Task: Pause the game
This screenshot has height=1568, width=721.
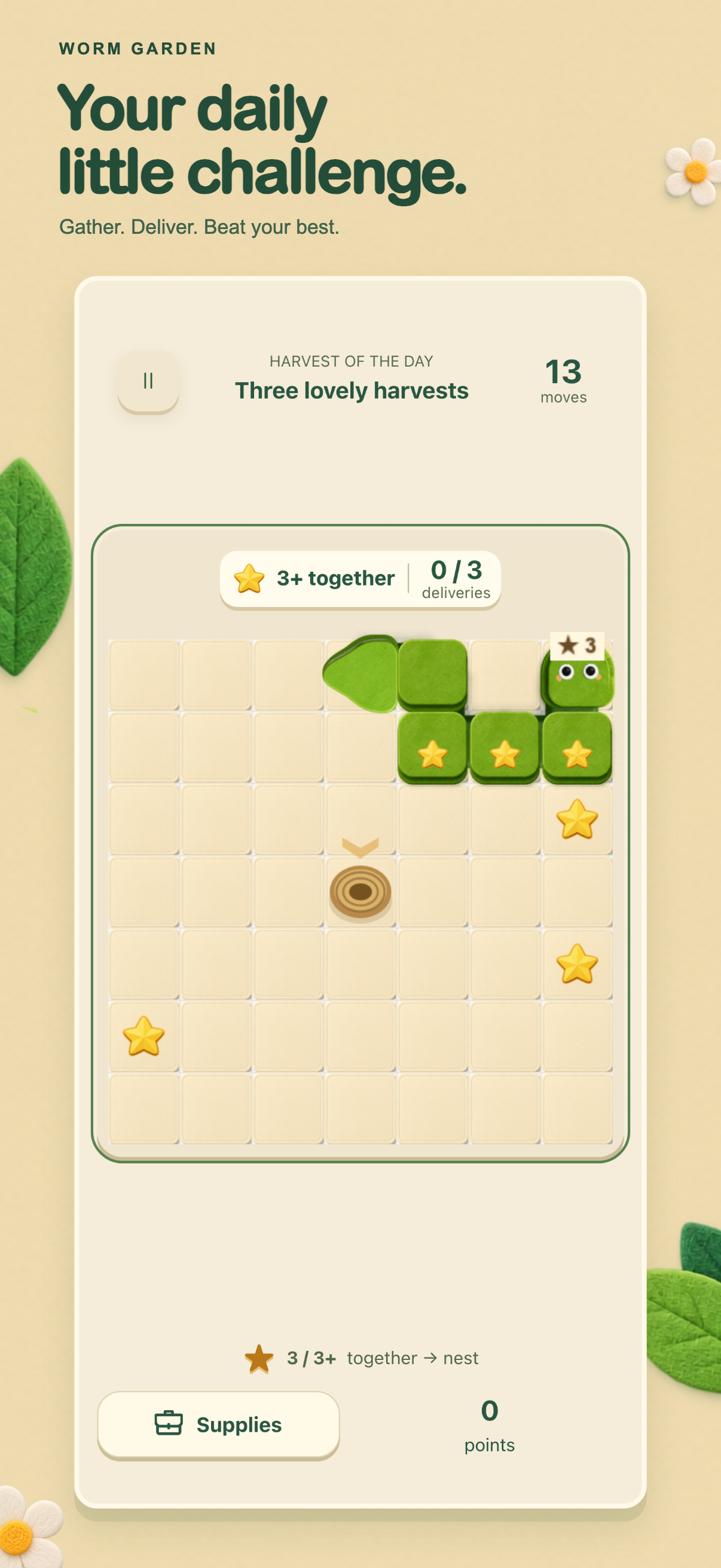Action: pos(148,381)
